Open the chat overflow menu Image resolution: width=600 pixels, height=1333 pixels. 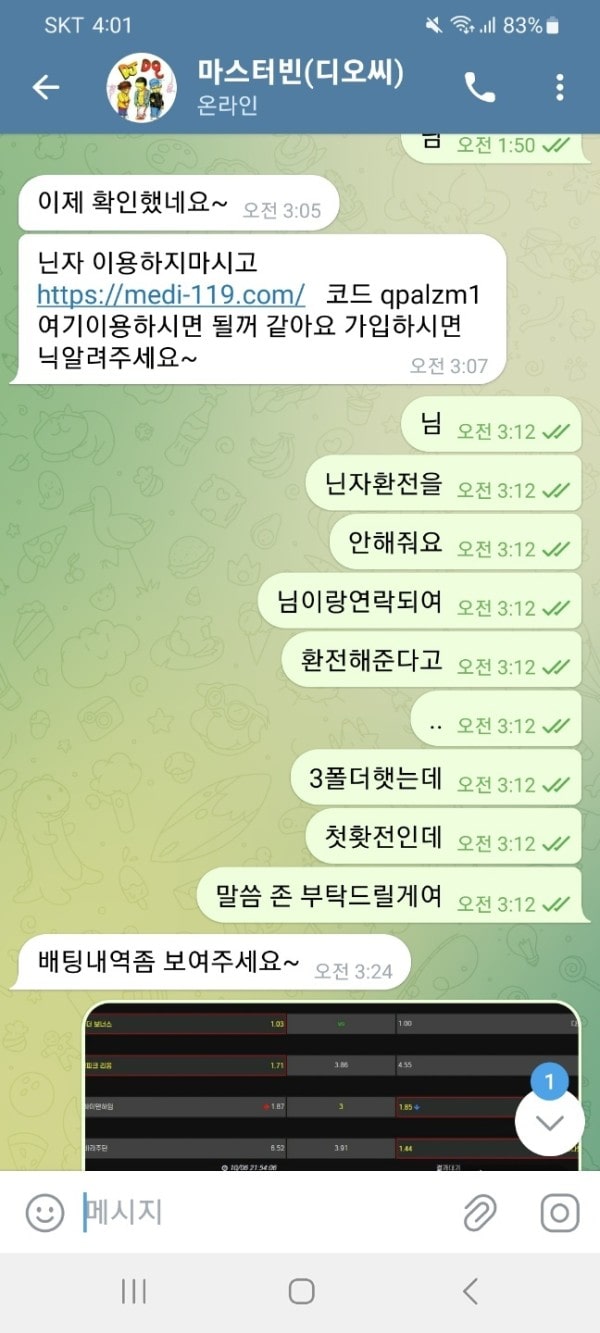(559, 88)
